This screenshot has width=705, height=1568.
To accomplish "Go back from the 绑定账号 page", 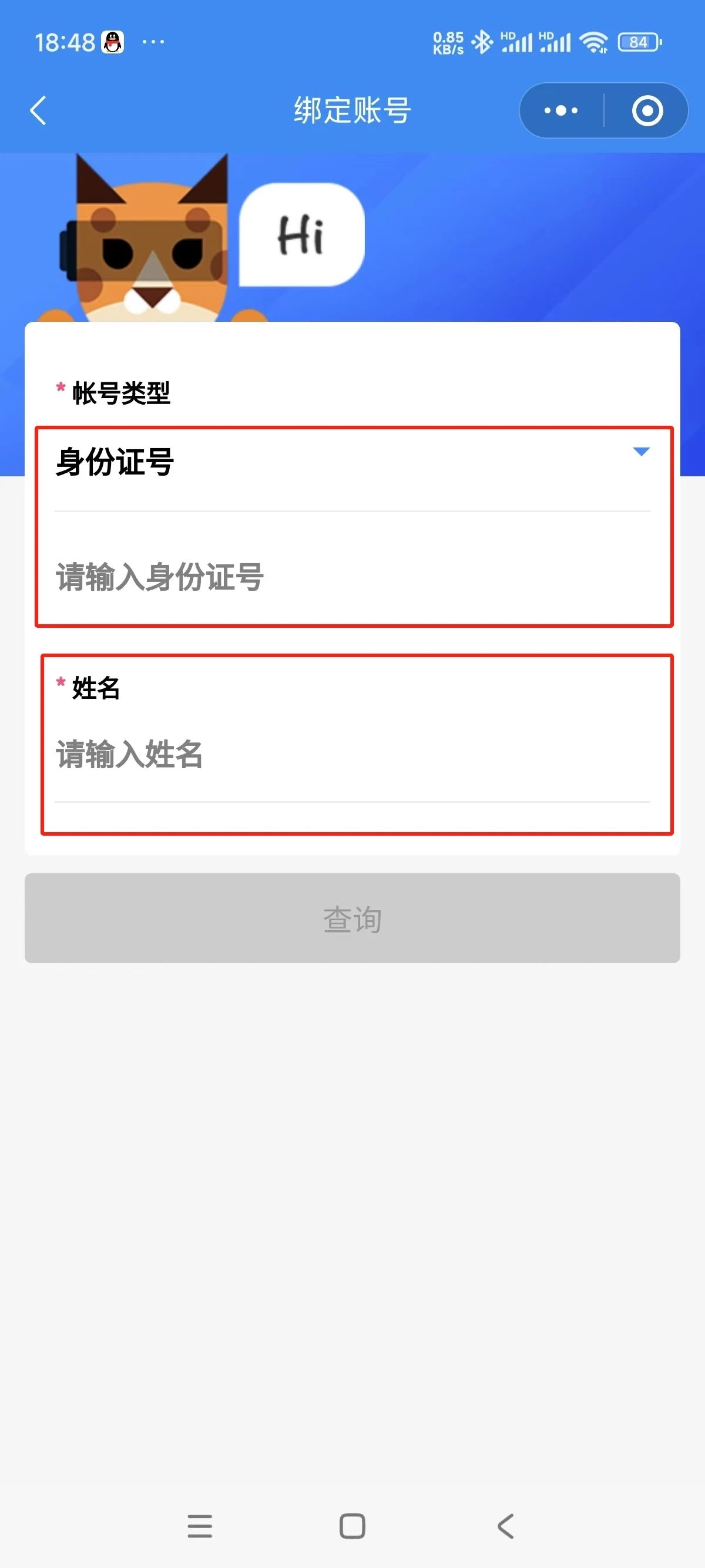I will click(38, 111).
